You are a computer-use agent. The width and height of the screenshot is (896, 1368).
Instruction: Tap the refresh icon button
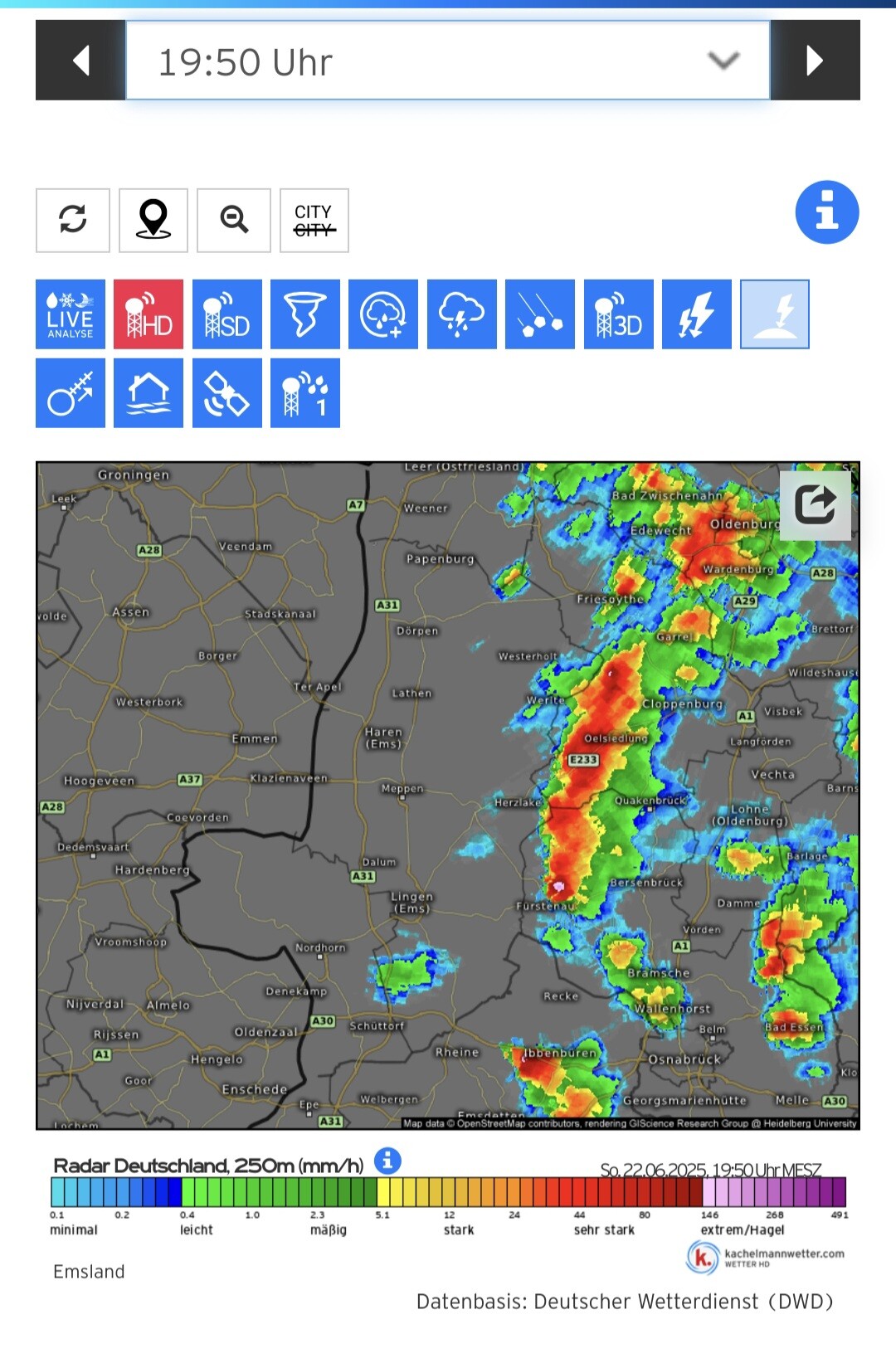coord(73,220)
